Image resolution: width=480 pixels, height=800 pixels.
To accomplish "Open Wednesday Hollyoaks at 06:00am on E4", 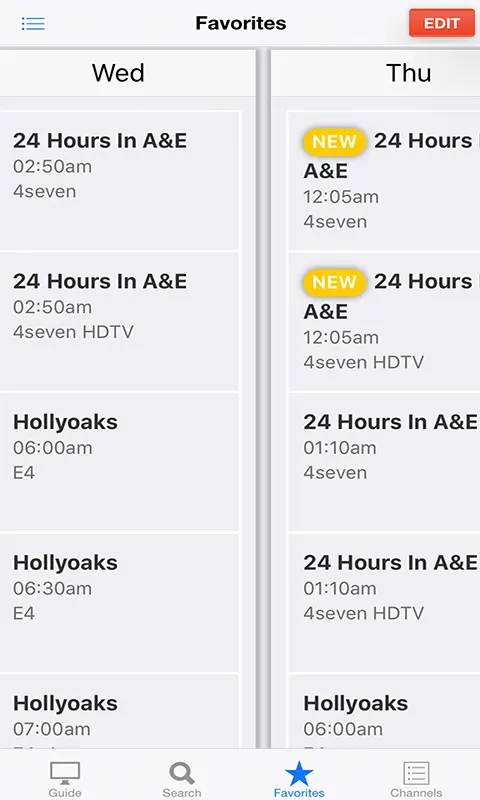I will (x=119, y=462).
